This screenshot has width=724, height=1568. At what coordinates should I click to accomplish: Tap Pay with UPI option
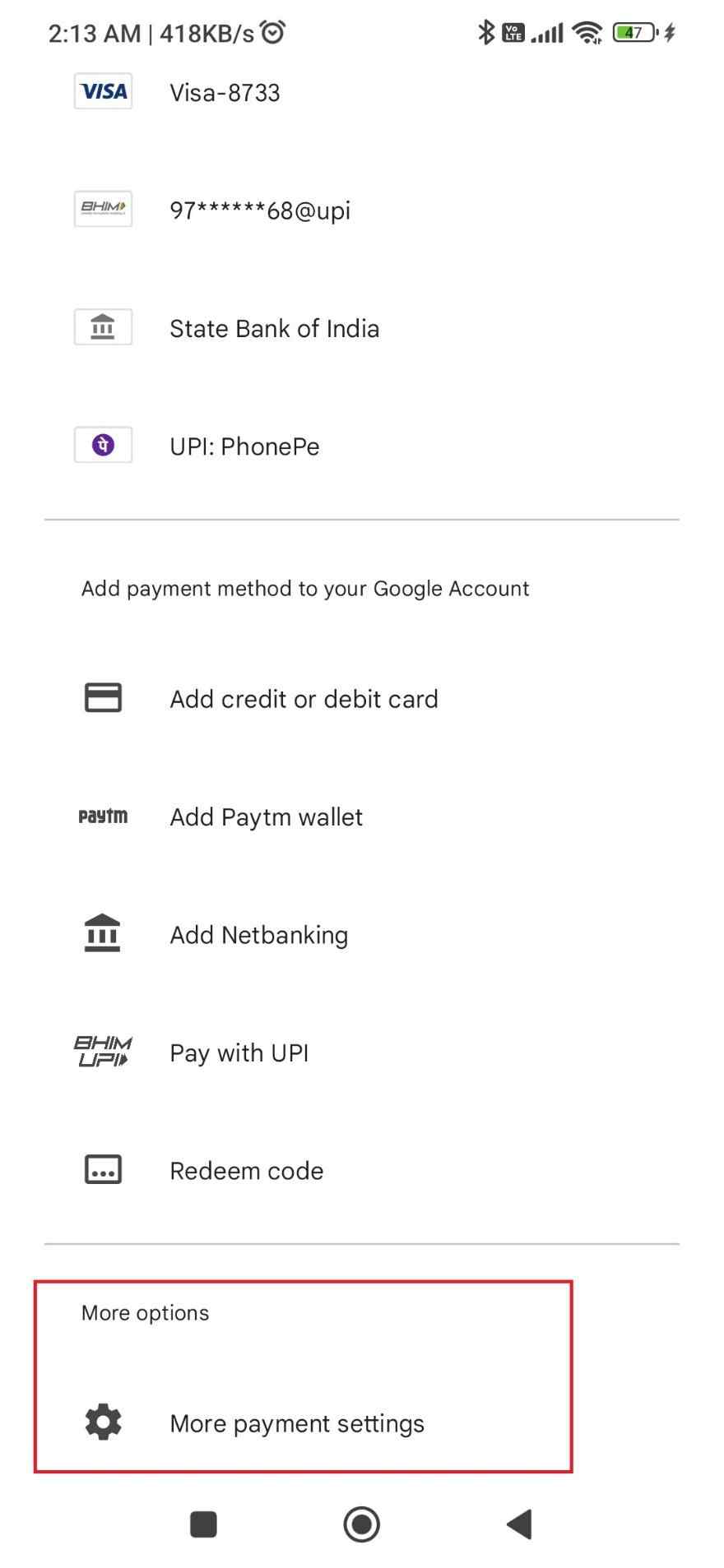pyautogui.click(x=239, y=1052)
